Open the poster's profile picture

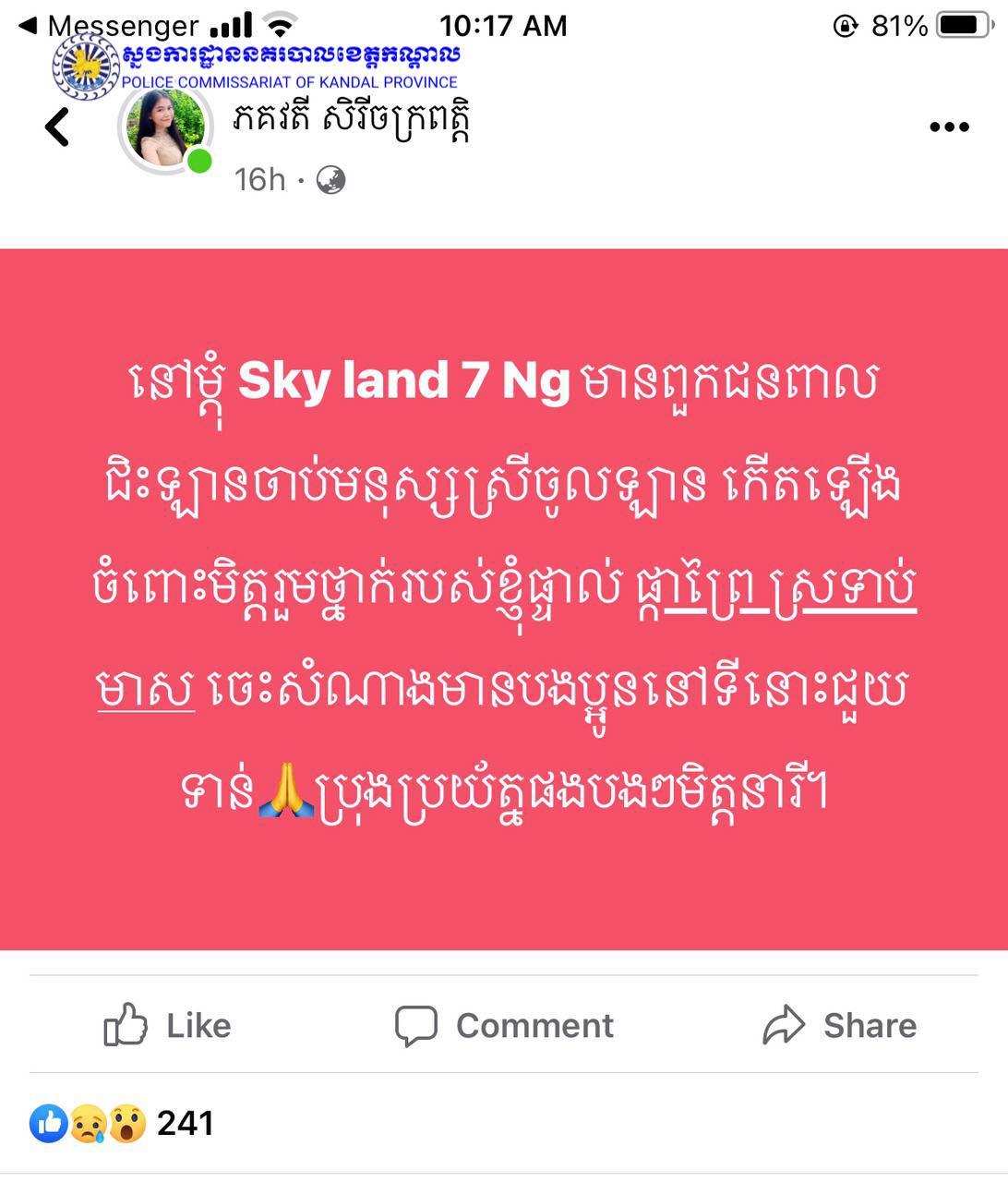click(164, 129)
